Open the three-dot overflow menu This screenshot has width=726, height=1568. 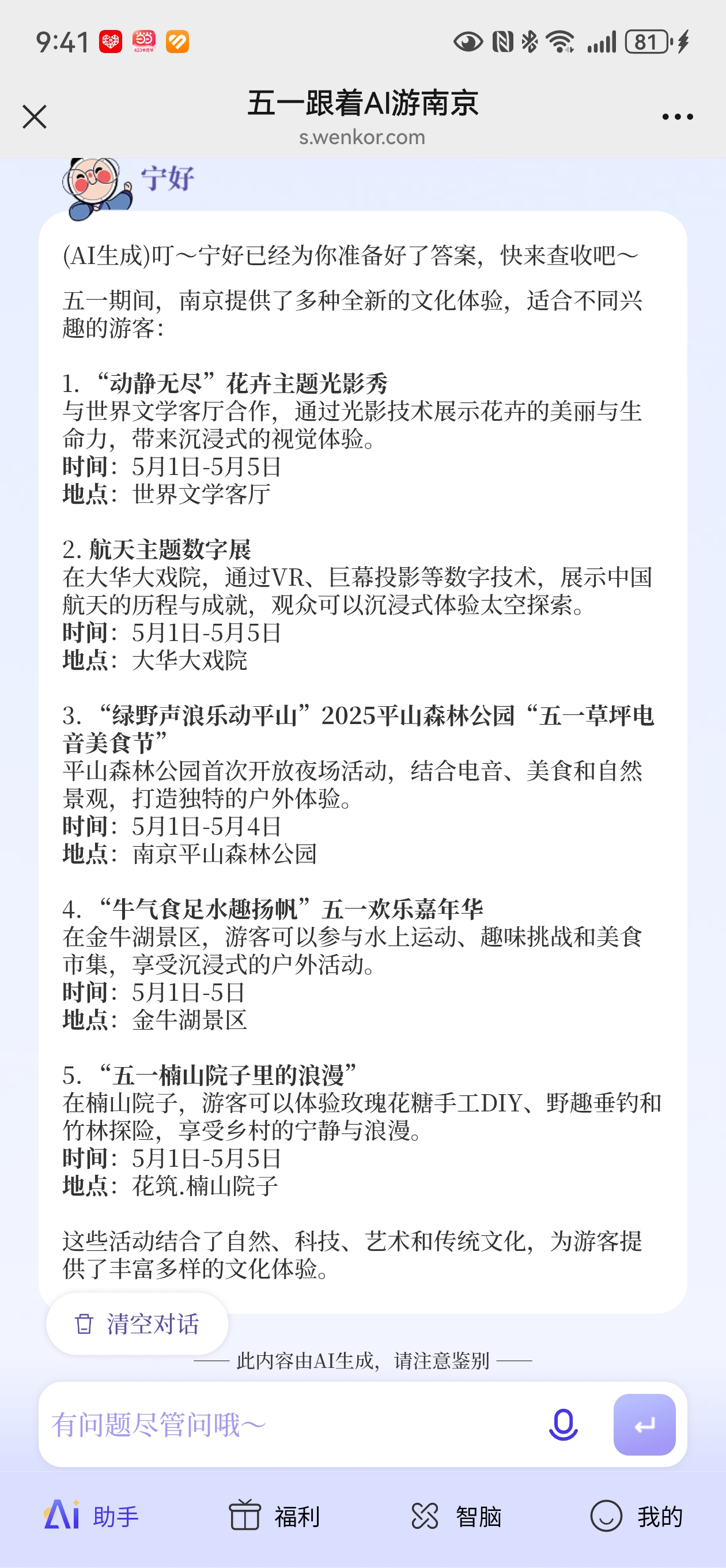678,117
